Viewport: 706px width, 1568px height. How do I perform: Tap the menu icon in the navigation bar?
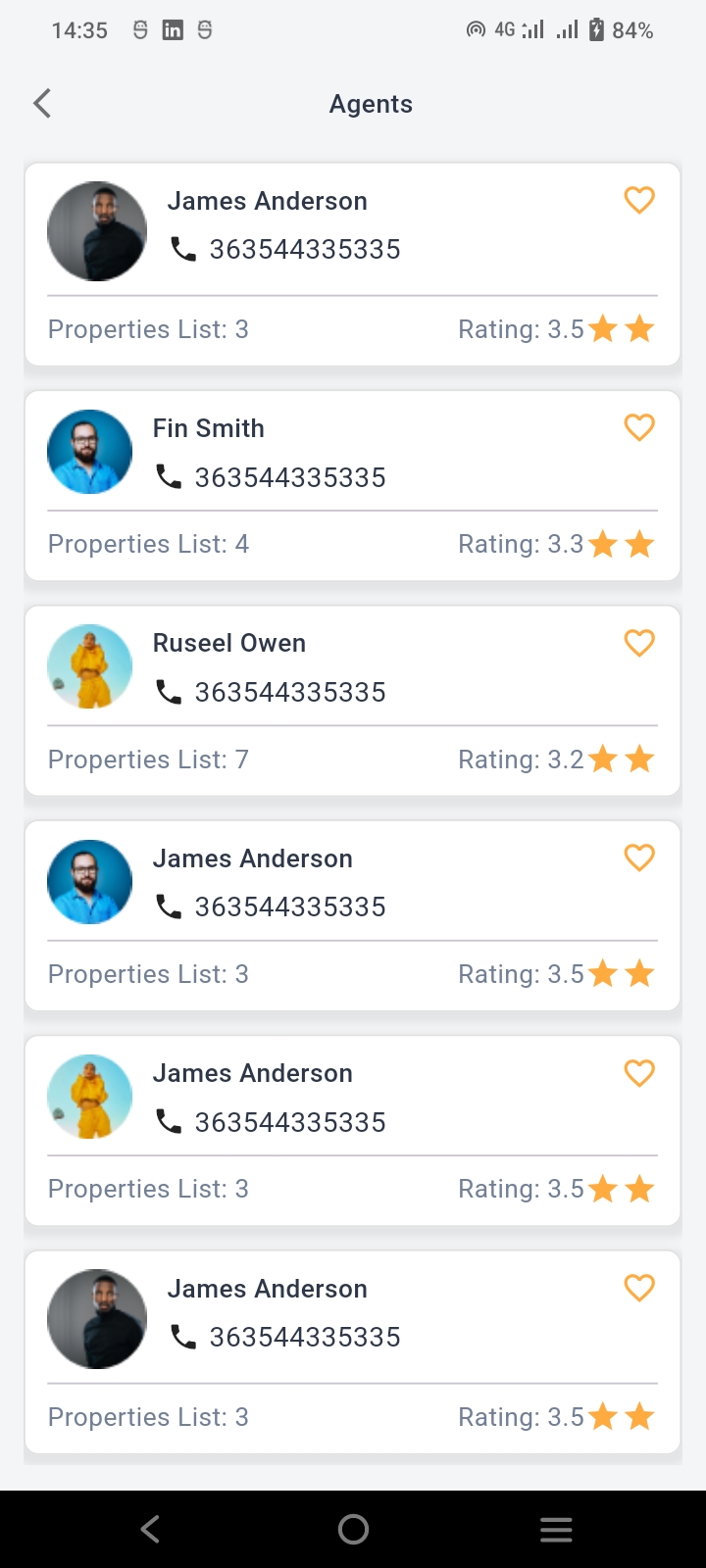[556, 1529]
